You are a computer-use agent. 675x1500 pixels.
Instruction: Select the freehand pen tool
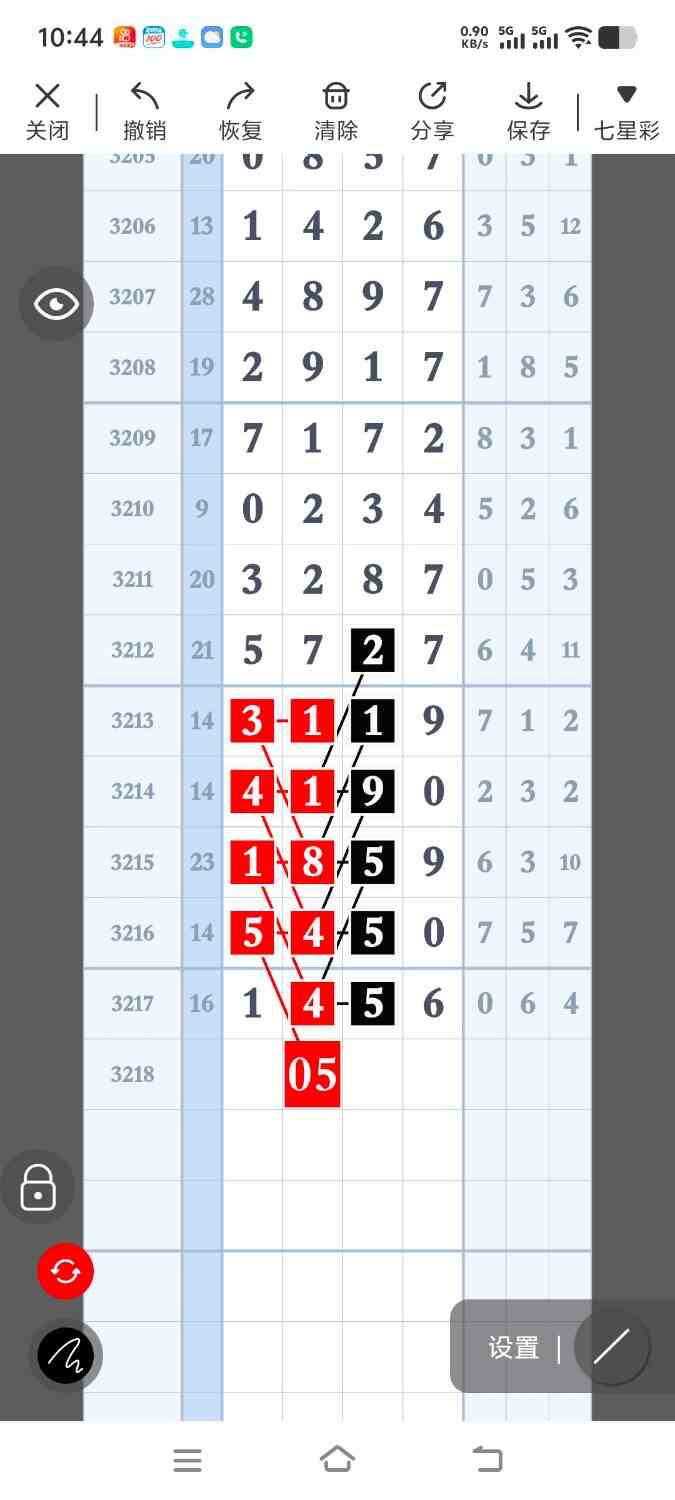point(65,1356)
